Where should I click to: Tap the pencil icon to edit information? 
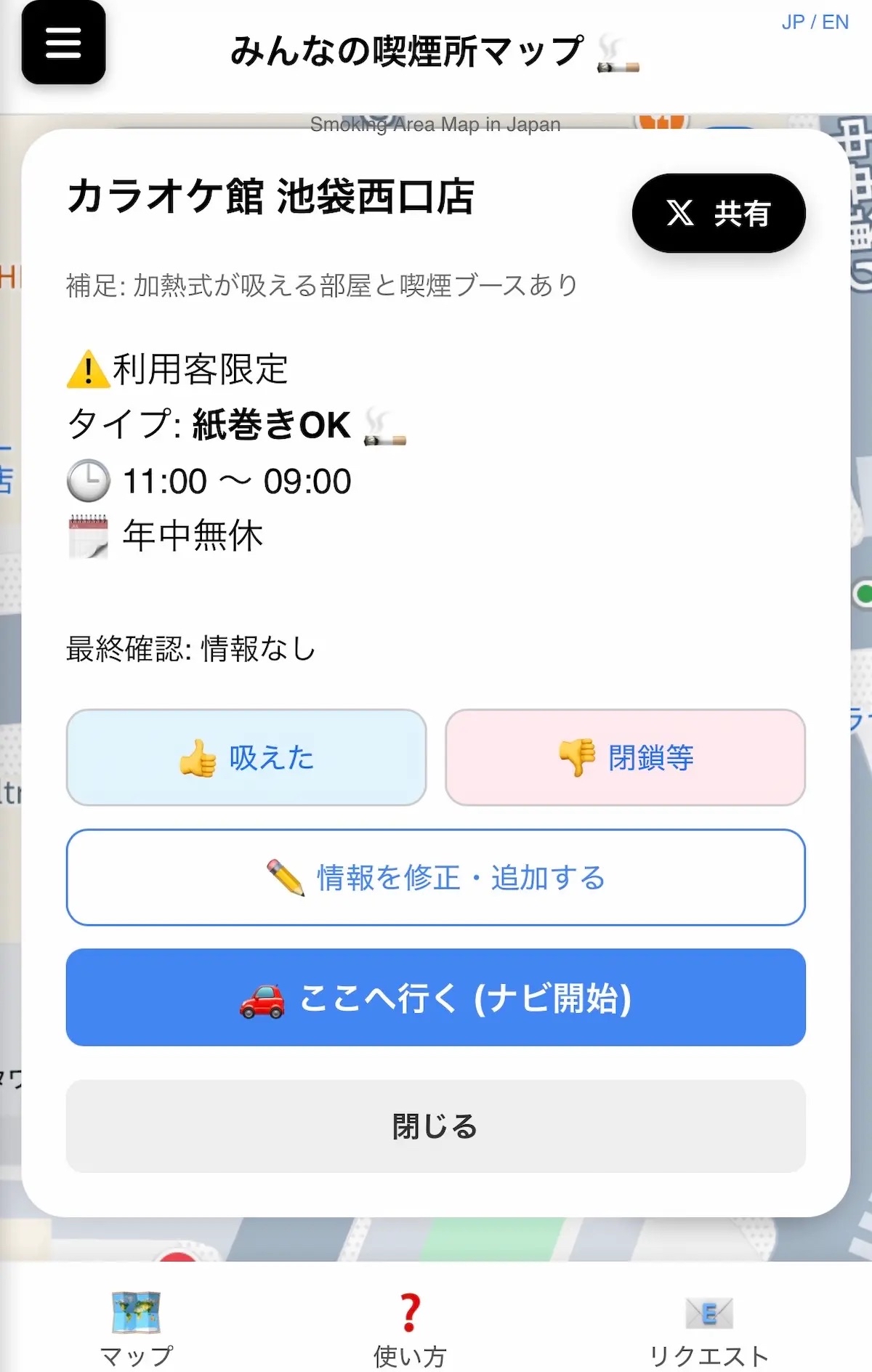point(285,877)
